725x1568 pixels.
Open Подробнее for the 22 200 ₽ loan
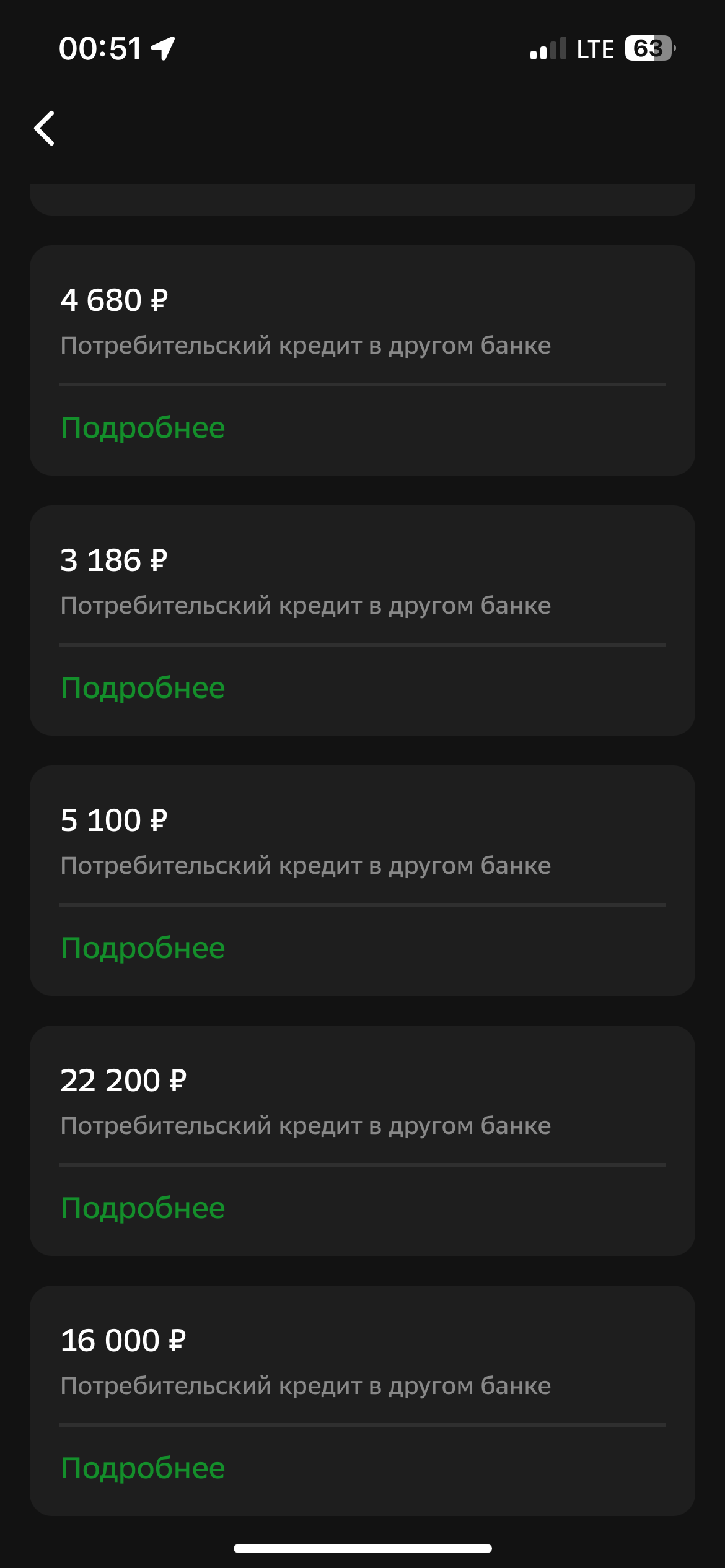143,1209
